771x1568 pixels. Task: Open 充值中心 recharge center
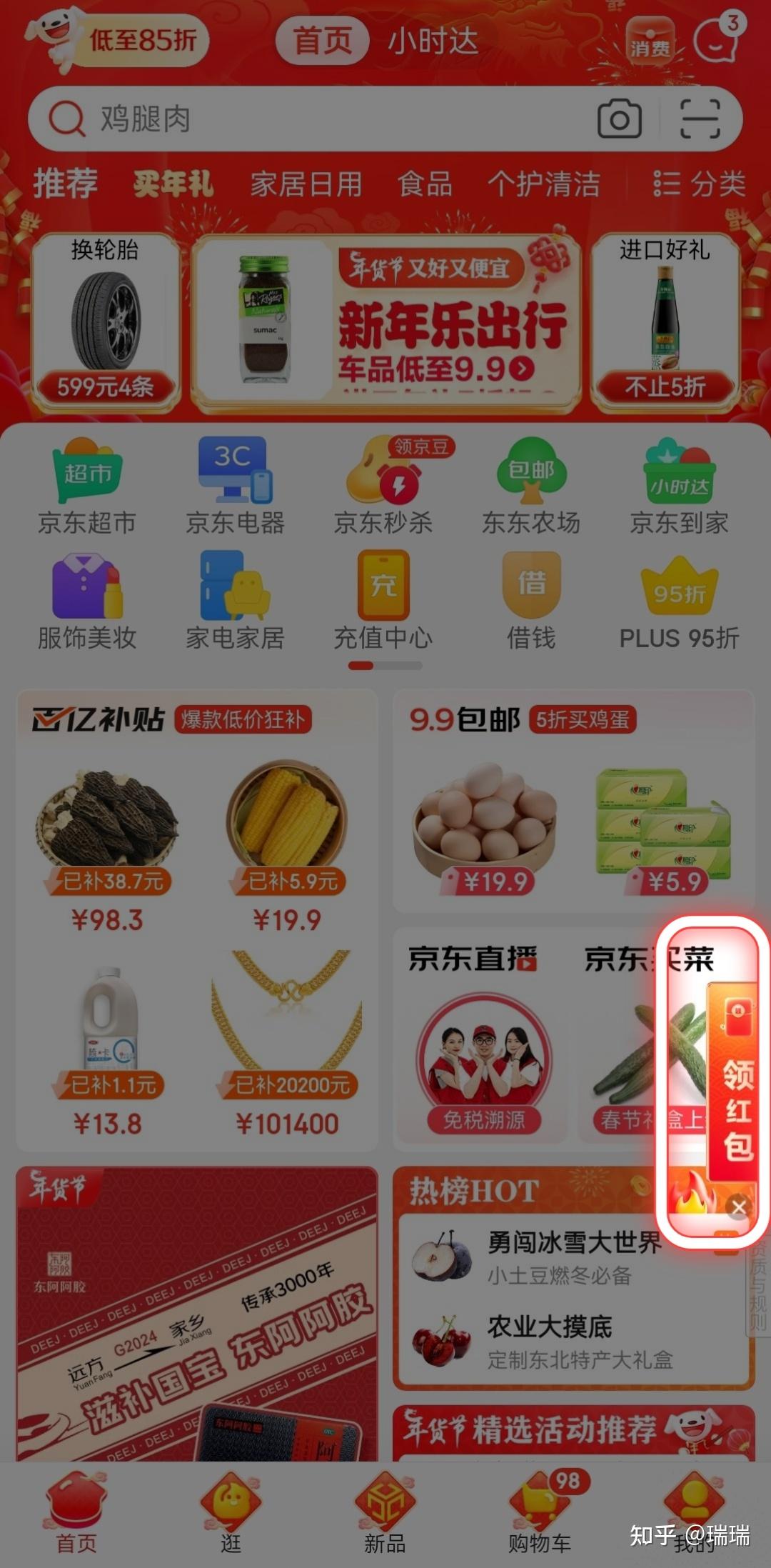pos(383,601)
